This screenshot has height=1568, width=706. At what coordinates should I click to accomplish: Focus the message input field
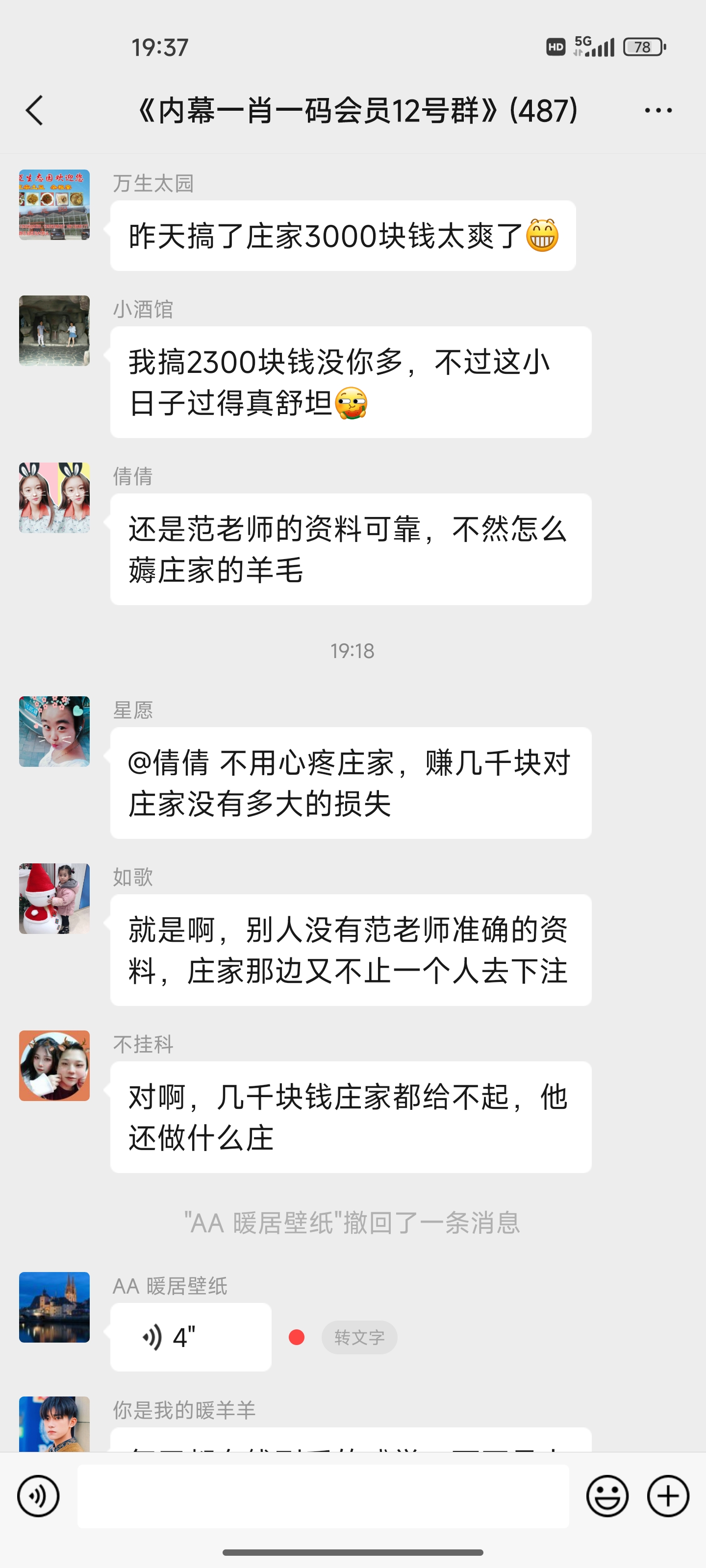[323, 1496]
